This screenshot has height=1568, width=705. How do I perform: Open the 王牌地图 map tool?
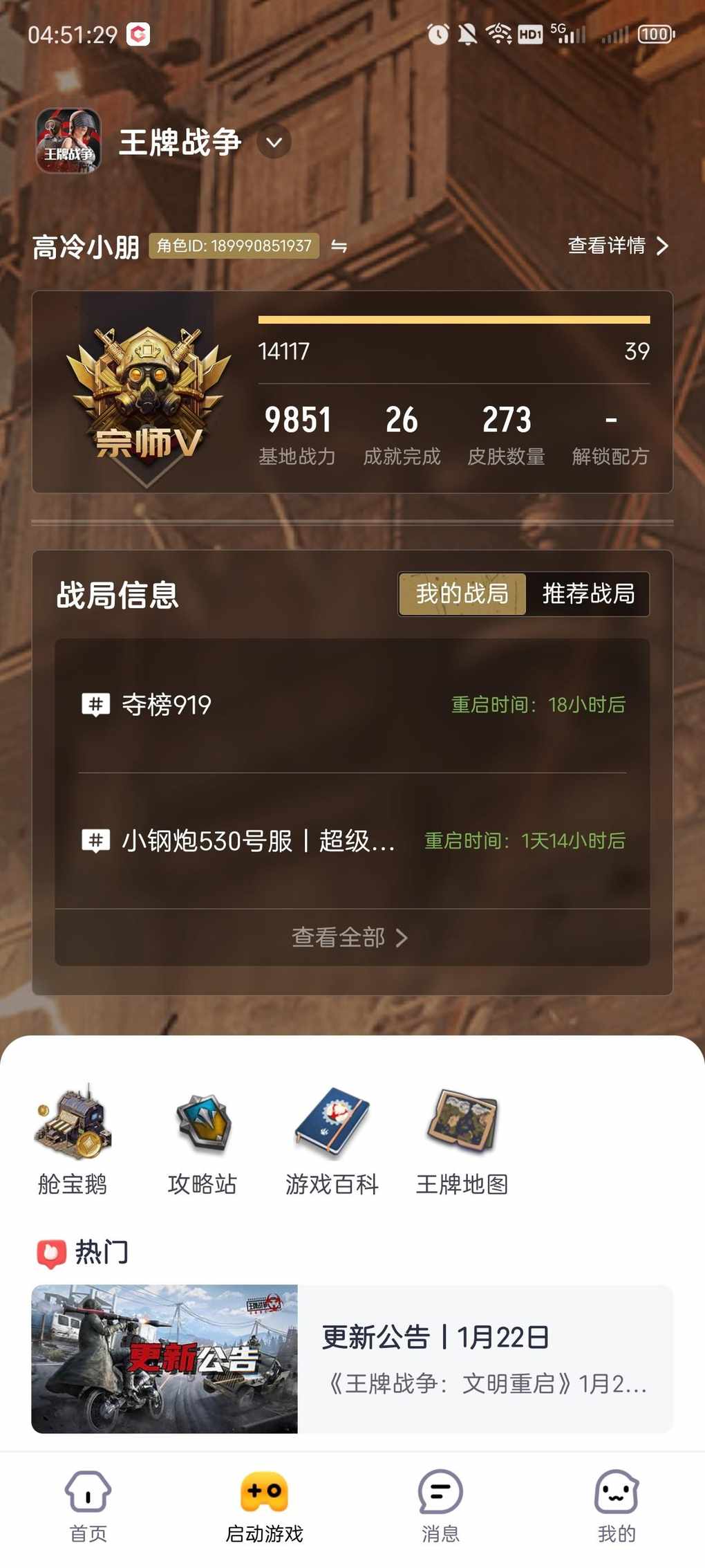click(462, 1139)
